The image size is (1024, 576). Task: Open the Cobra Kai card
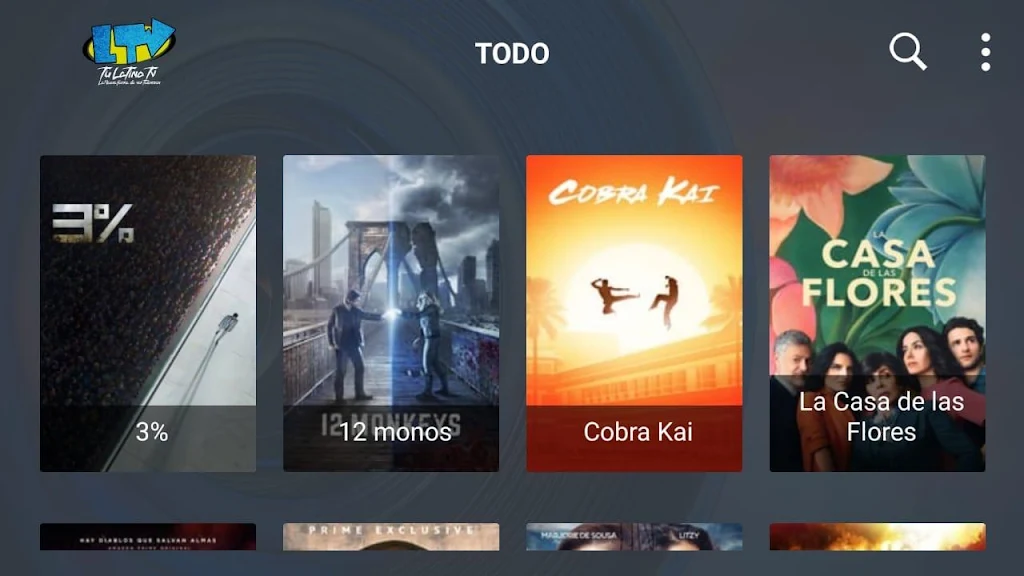634,313
